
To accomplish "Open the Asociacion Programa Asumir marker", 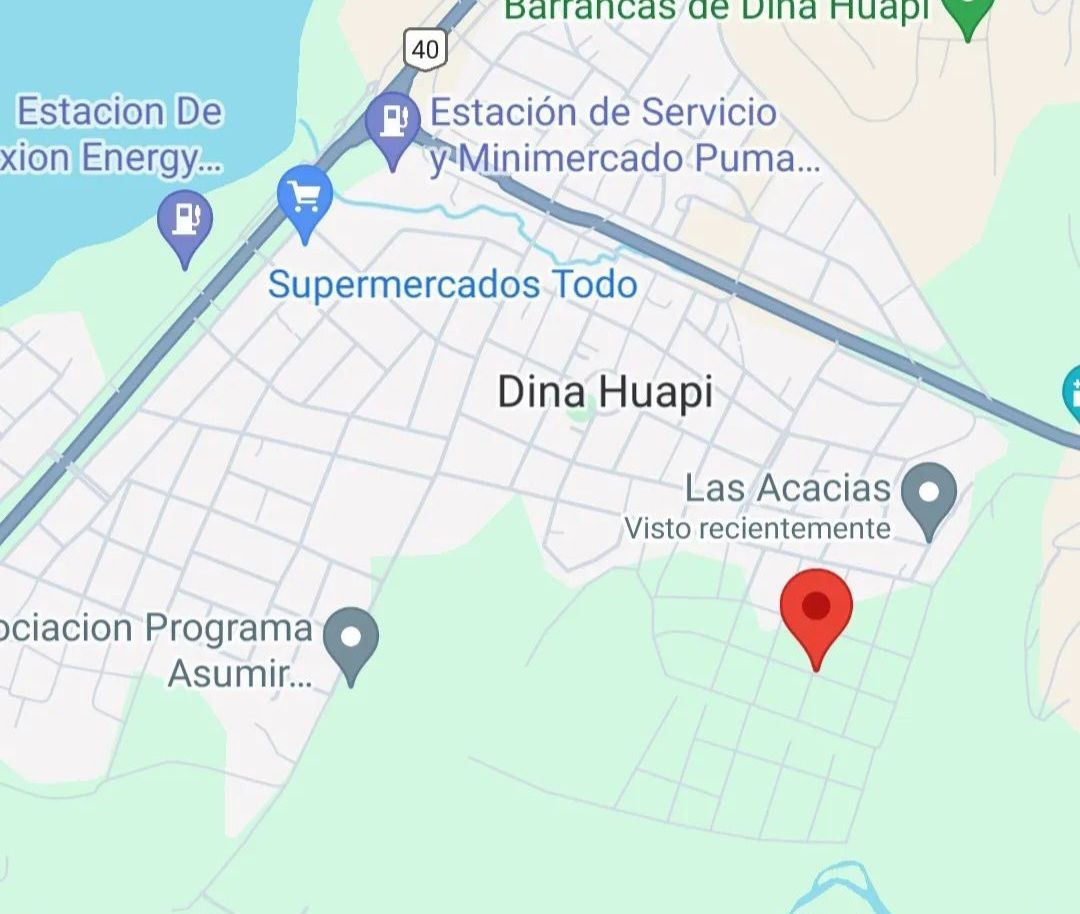I will [x=351, y=646].
